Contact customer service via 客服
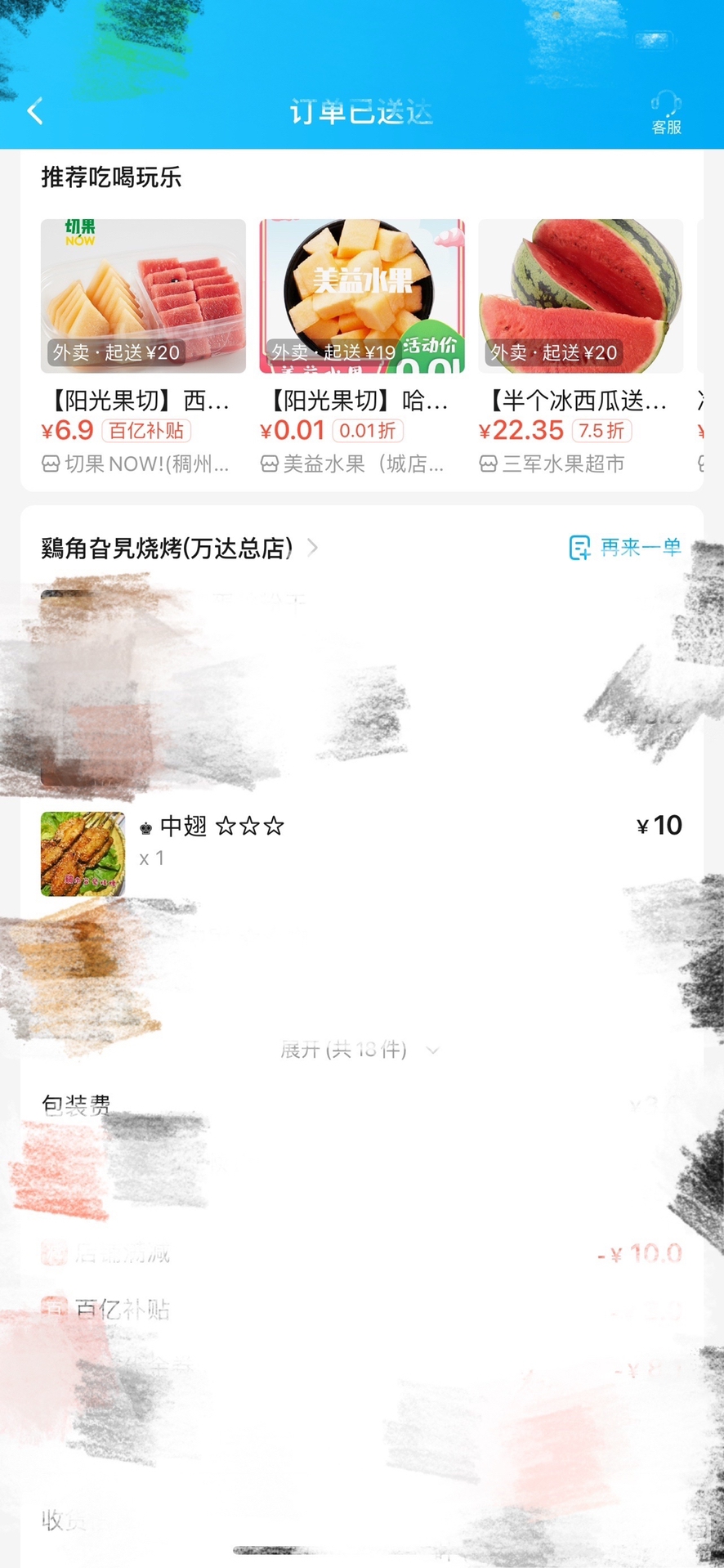This screenshot has height=1568, width=724. coord(666,113)
